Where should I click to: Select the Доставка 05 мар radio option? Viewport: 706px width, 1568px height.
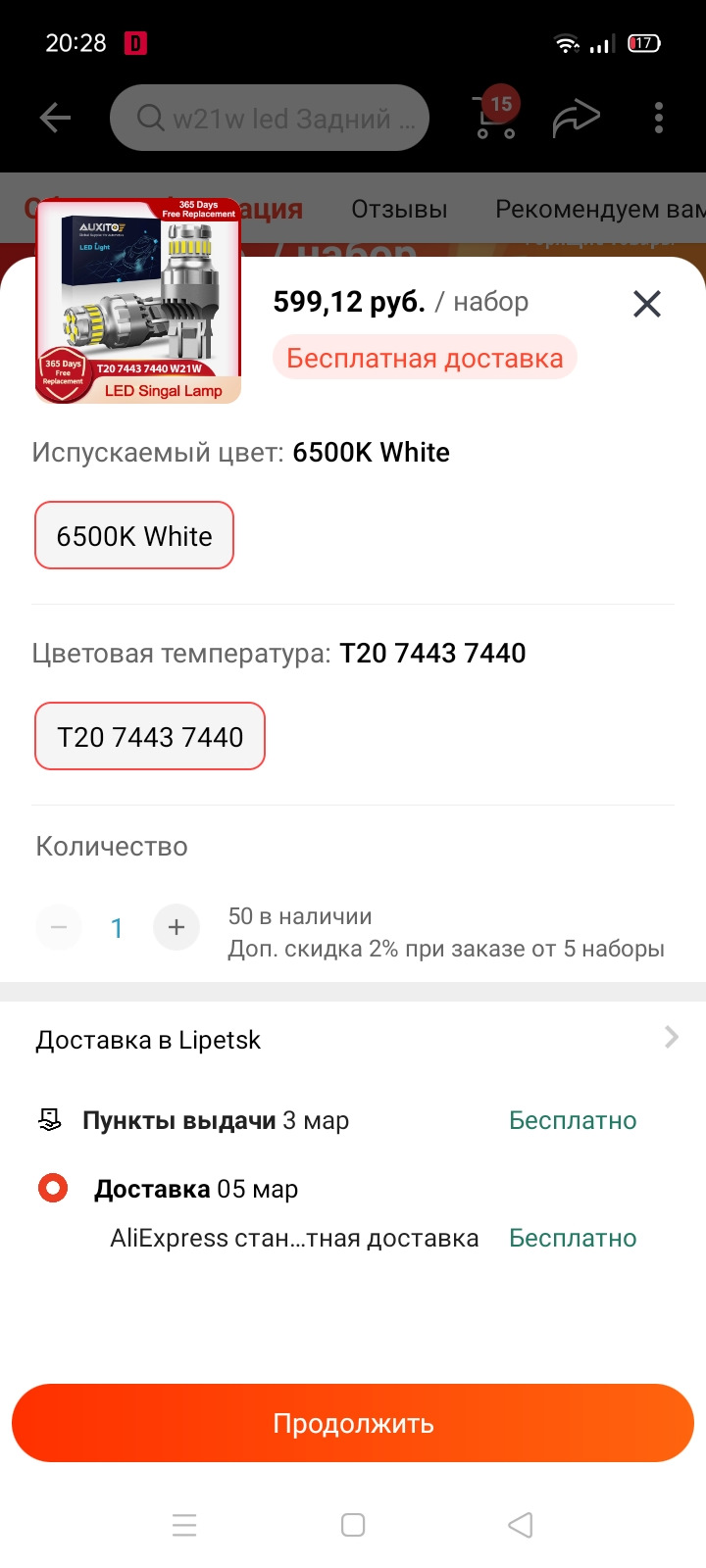[52, 1189]
